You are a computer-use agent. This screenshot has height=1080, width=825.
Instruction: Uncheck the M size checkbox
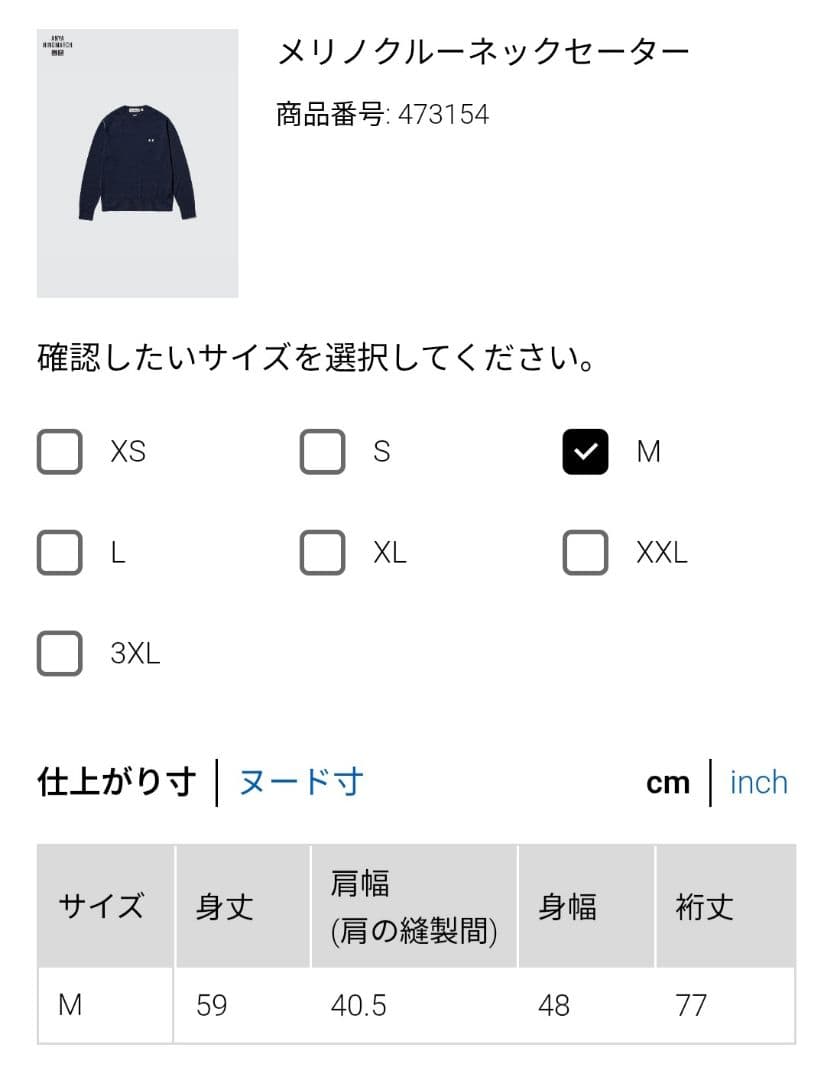click(x=585, y=452)
